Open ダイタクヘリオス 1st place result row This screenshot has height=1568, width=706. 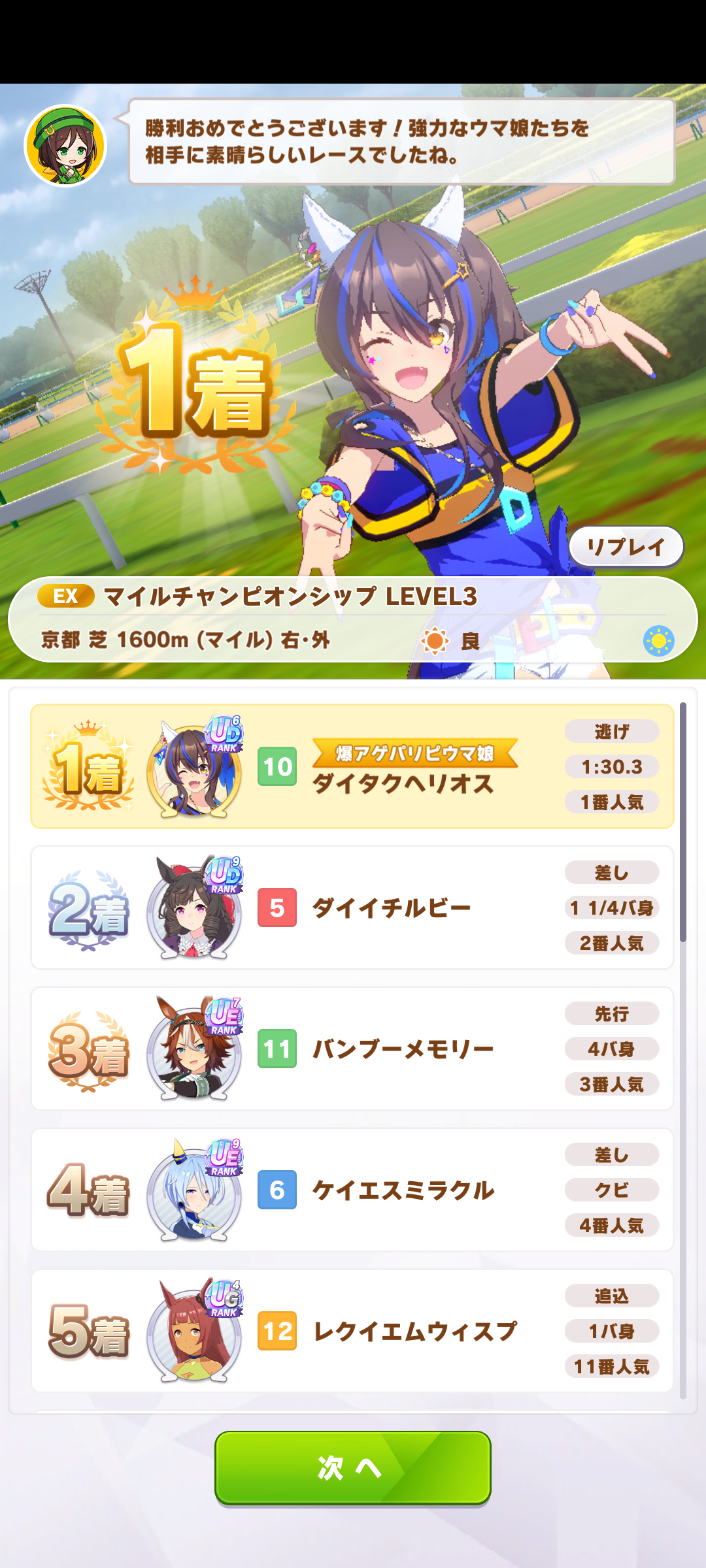(352, 766)
